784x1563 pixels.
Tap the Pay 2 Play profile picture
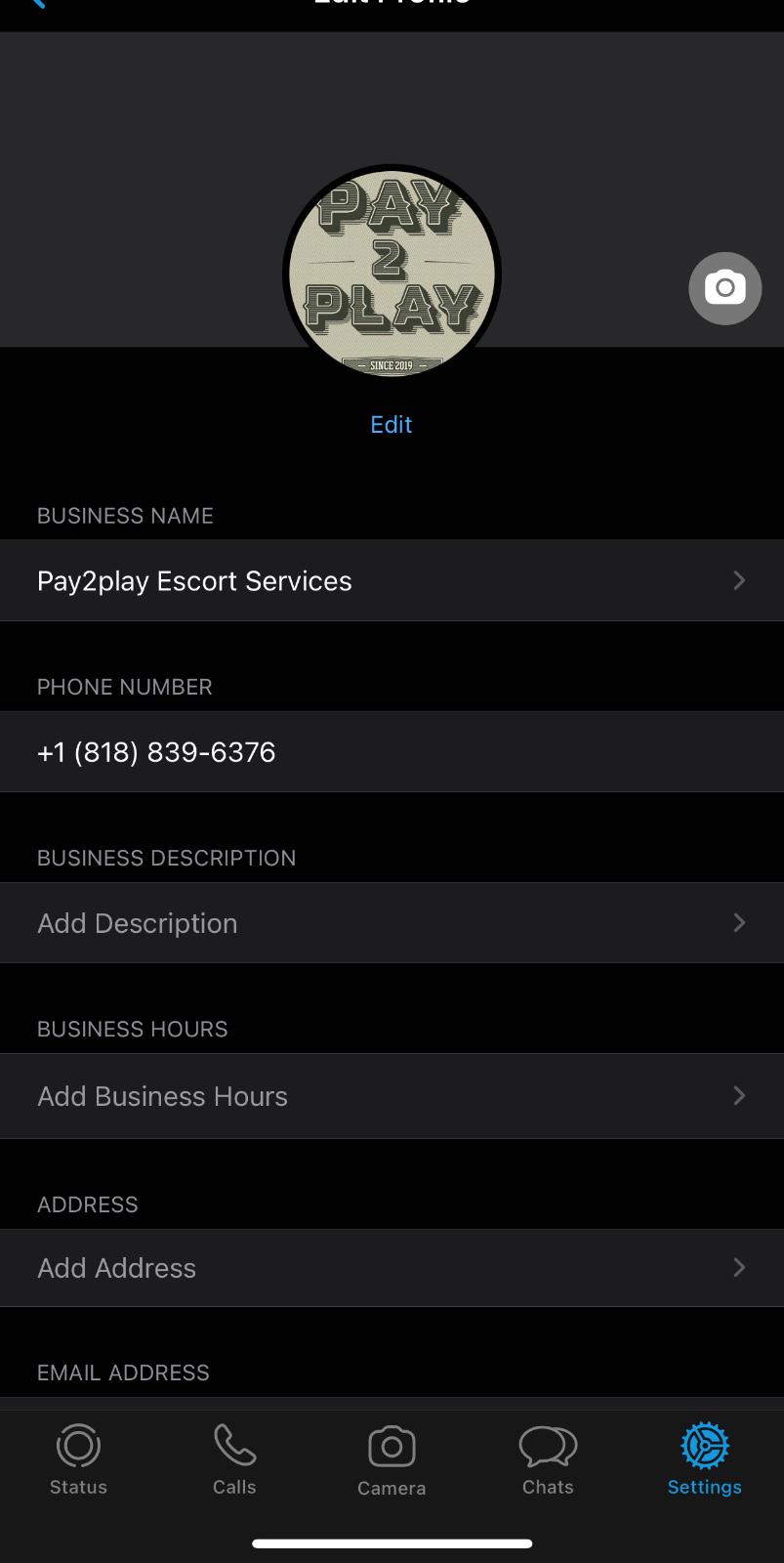click(392, 274)
